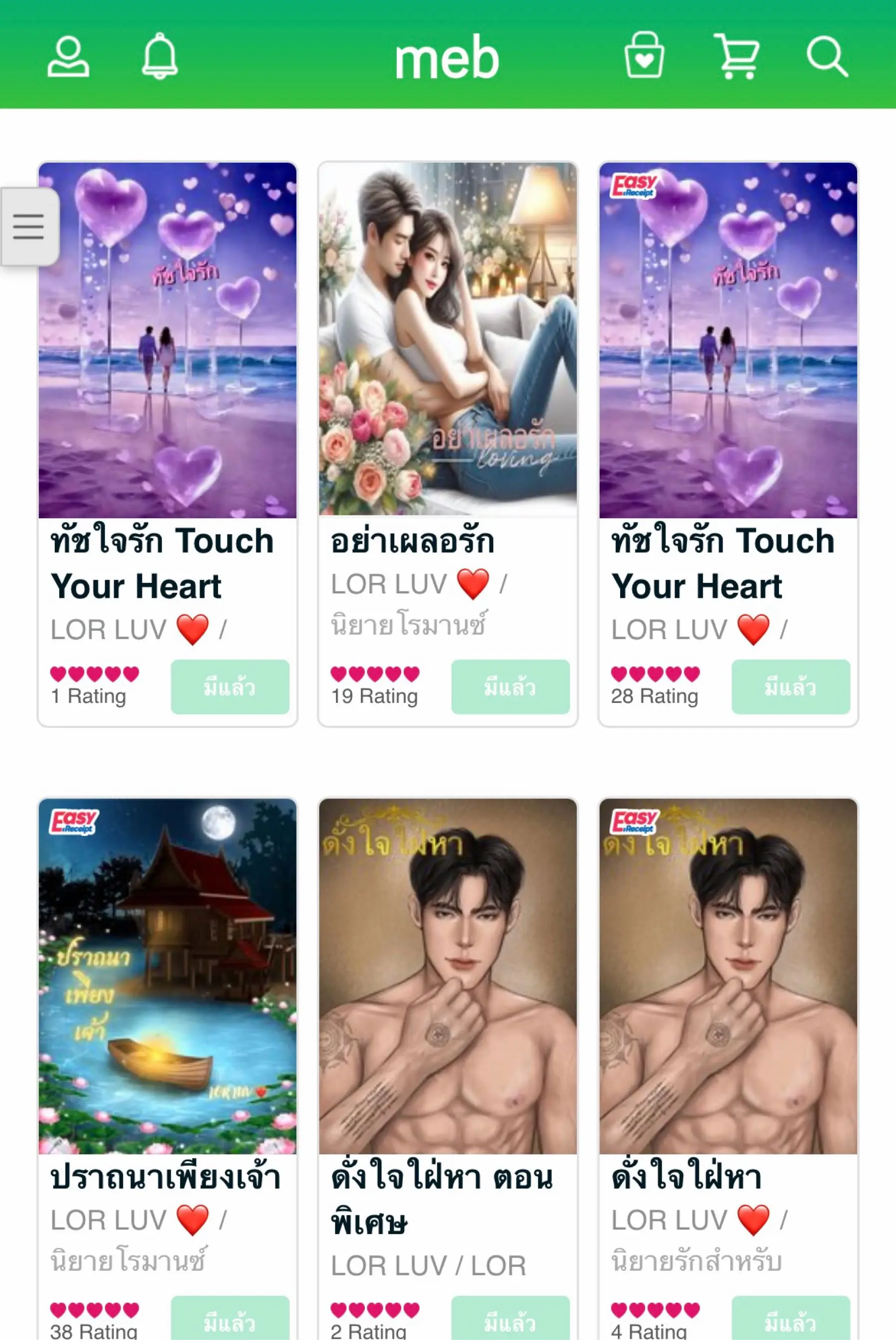Viewport: 896px width, 1340px height.
Task: Open the hamburger side menu
Action: tap(28, 226)
